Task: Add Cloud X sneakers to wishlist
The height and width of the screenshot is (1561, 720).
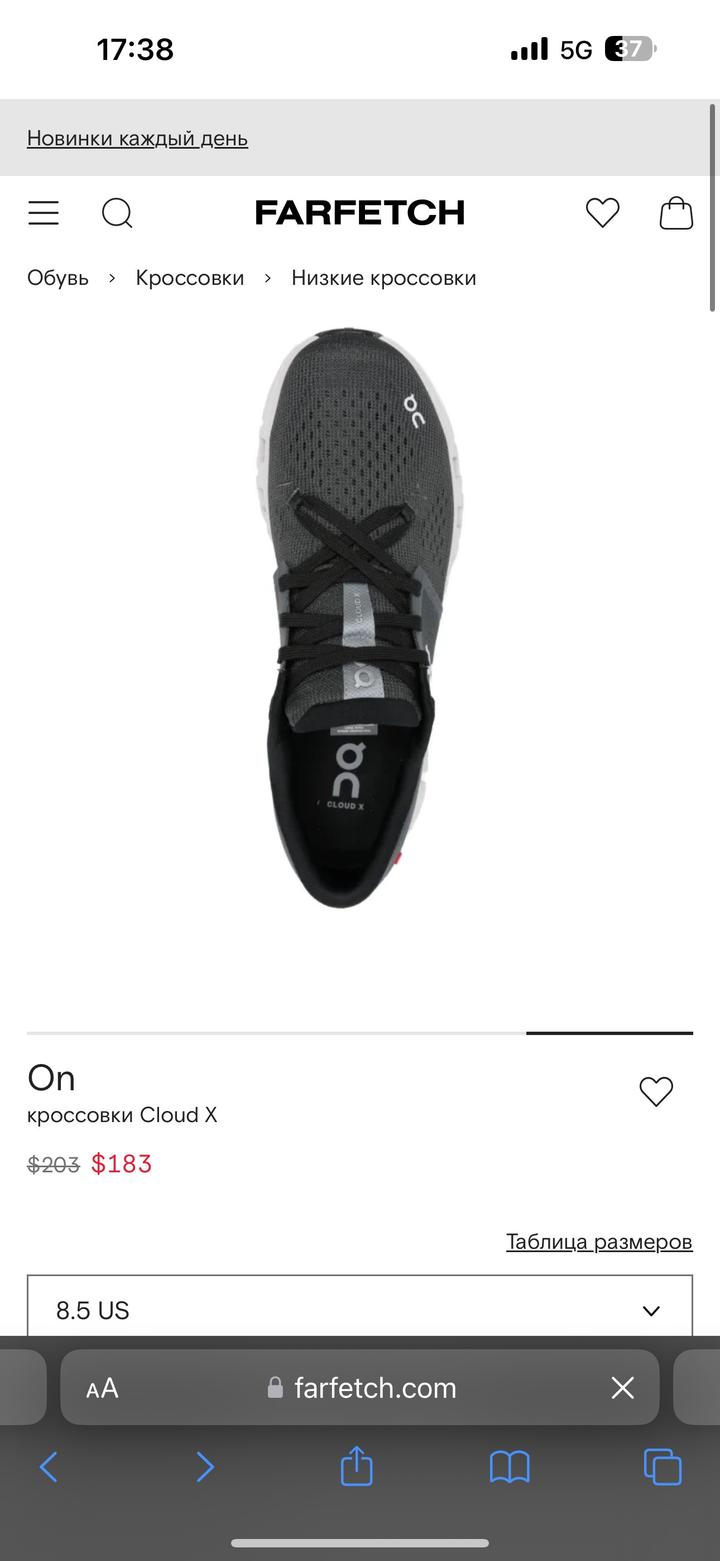Action: (x=656, y=1091)
